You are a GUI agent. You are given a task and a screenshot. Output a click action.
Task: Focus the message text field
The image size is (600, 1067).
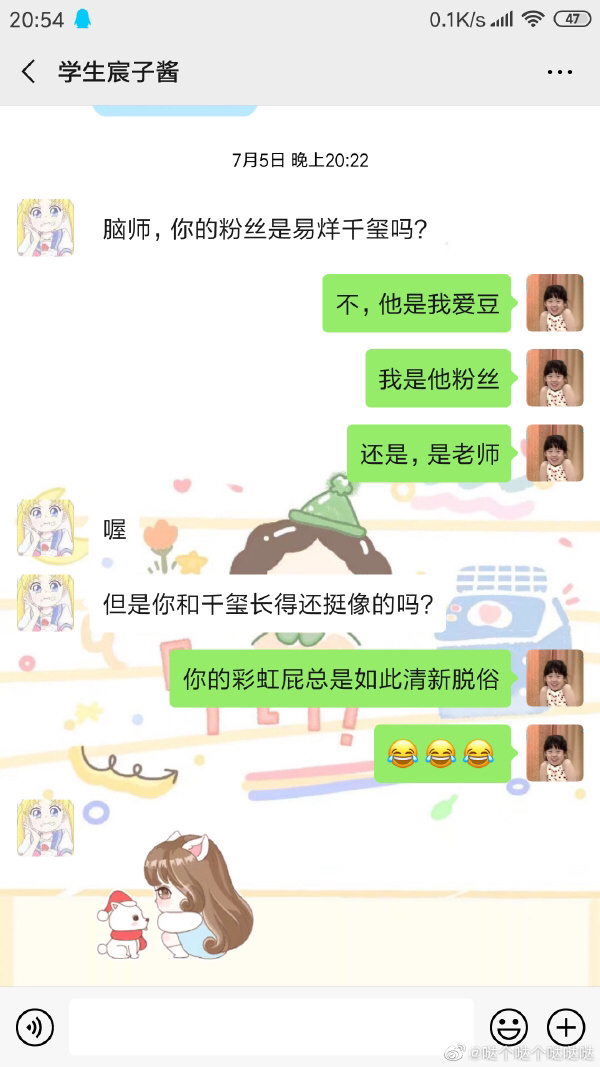coord(270,1026)
